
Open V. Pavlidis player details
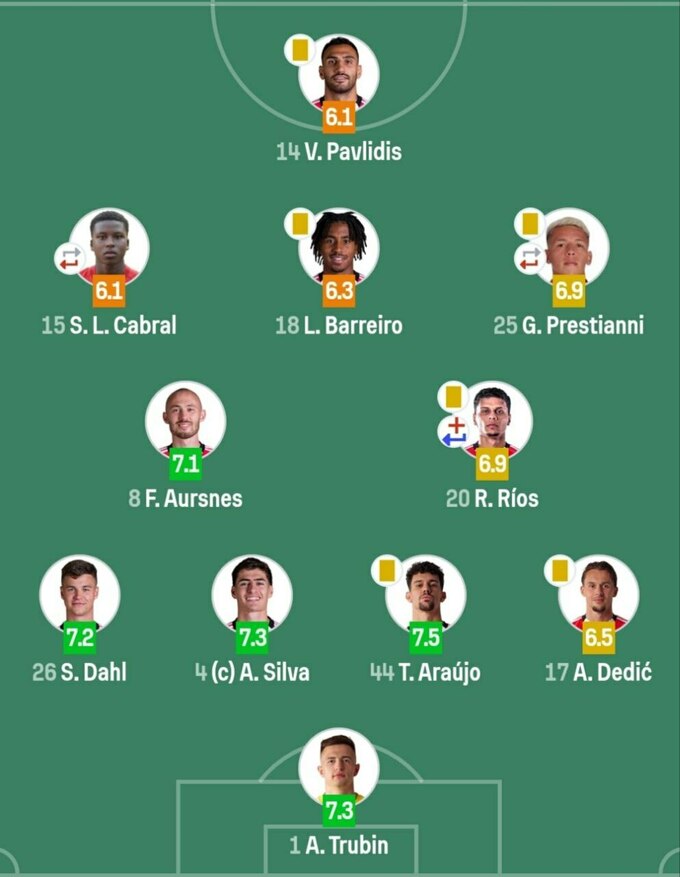pyautogui.click(x=339, y=76)
